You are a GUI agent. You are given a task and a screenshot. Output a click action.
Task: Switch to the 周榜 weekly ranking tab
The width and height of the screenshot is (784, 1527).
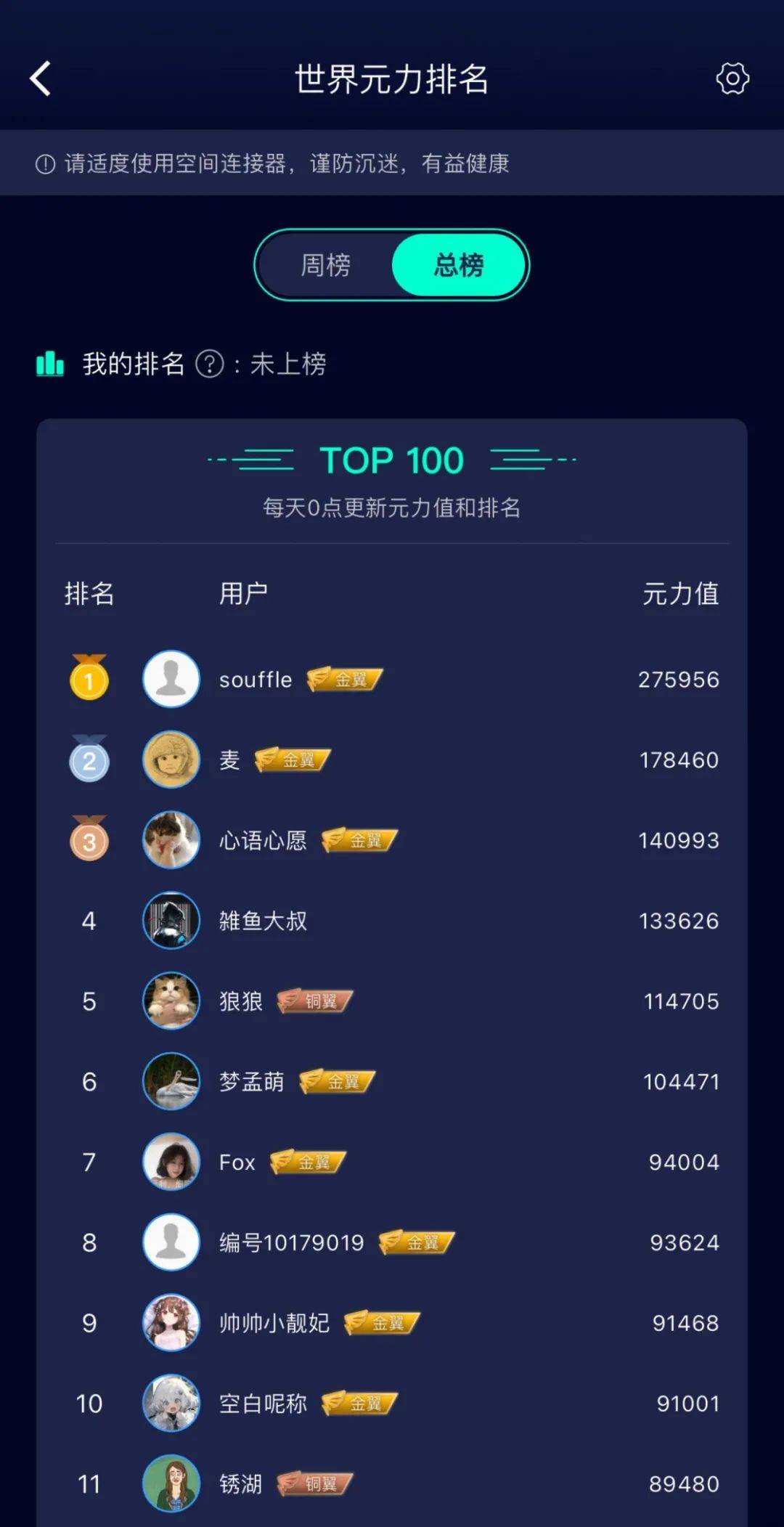(326, 265)
